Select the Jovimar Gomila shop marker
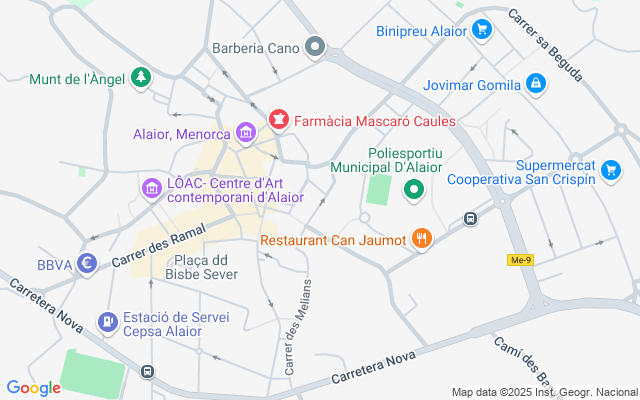This screenshot has height=400, width=640. tap(536, 84)
